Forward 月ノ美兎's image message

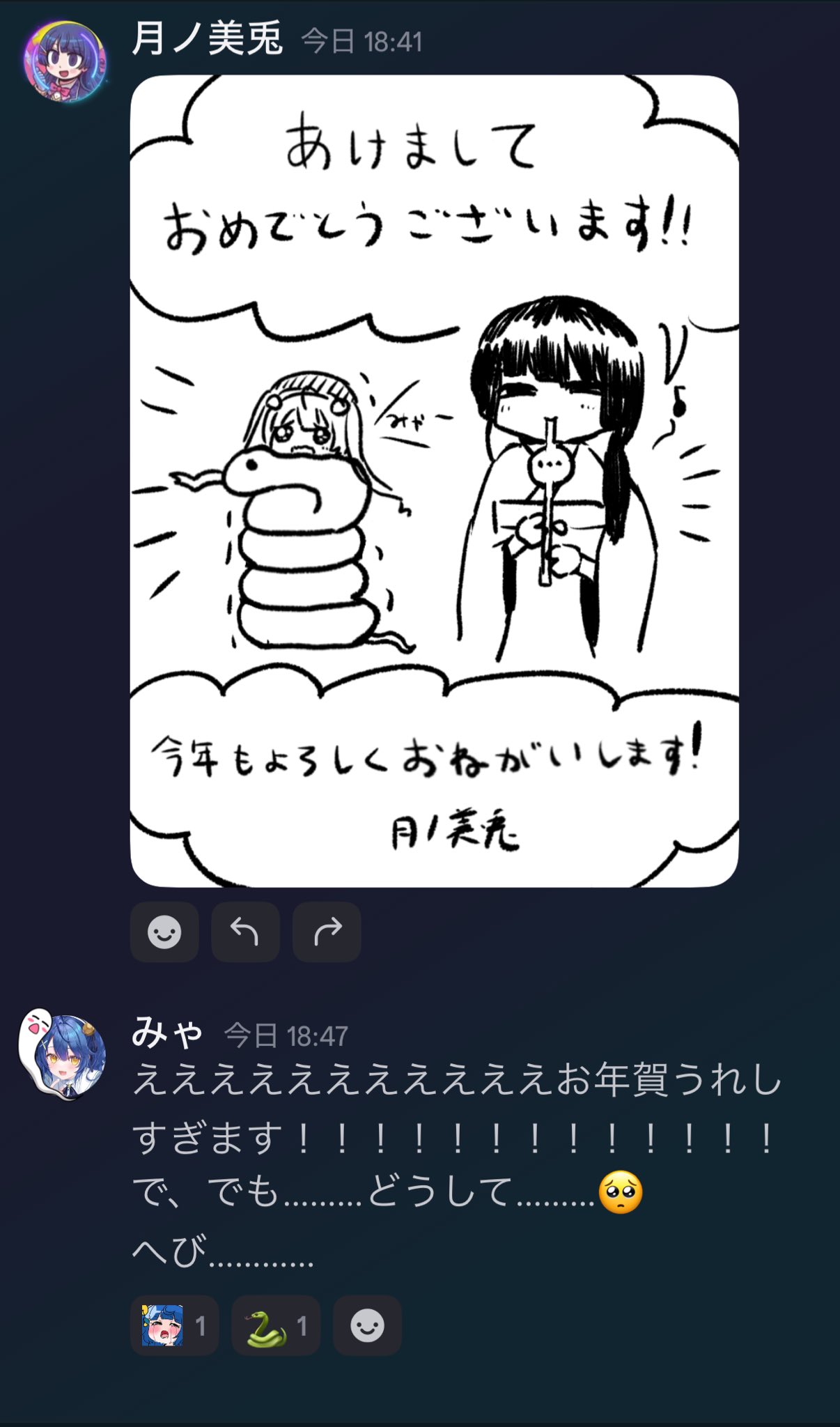(x=327, y=932)
